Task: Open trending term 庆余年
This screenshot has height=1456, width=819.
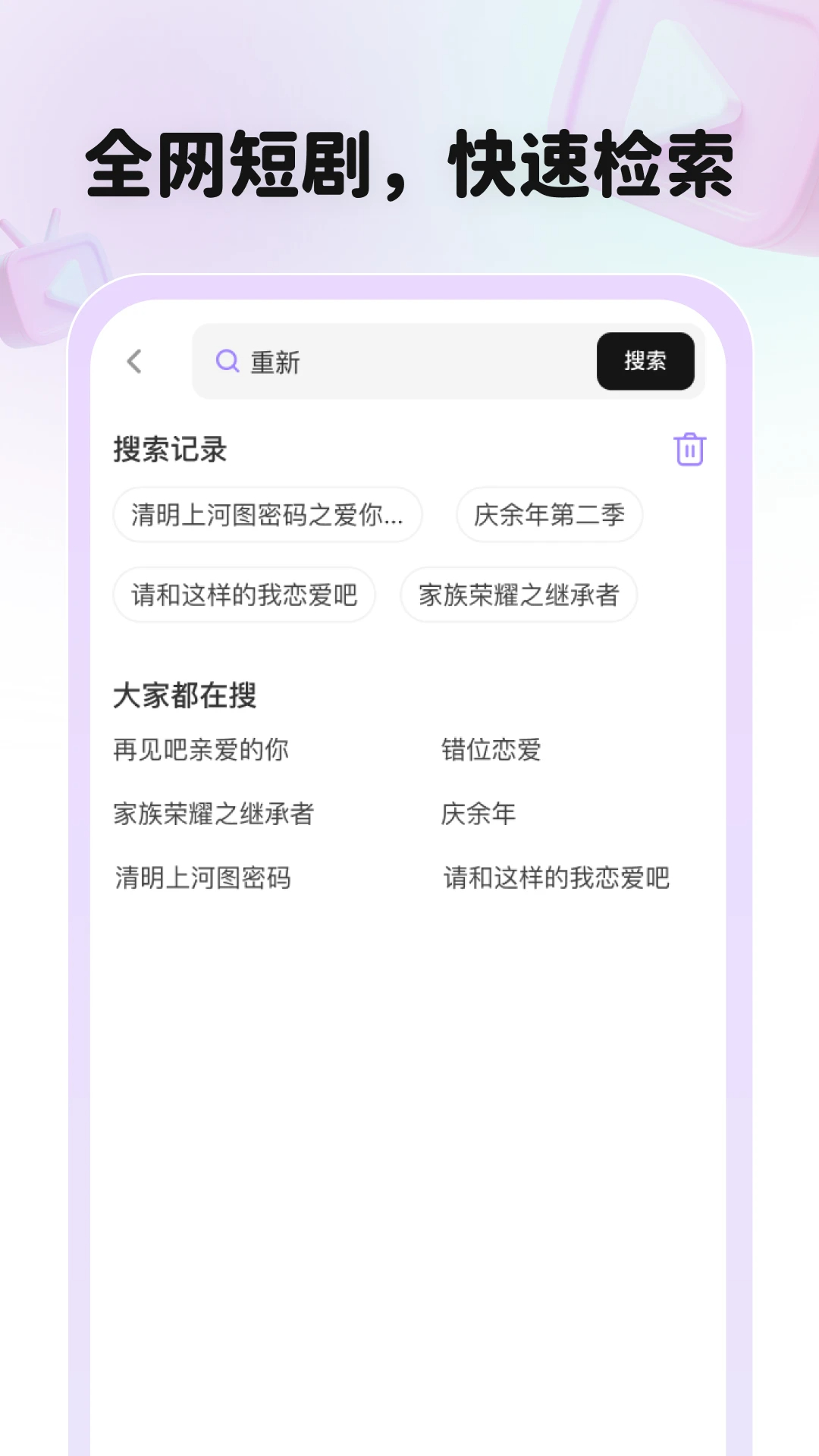Action: click(475, 814)
